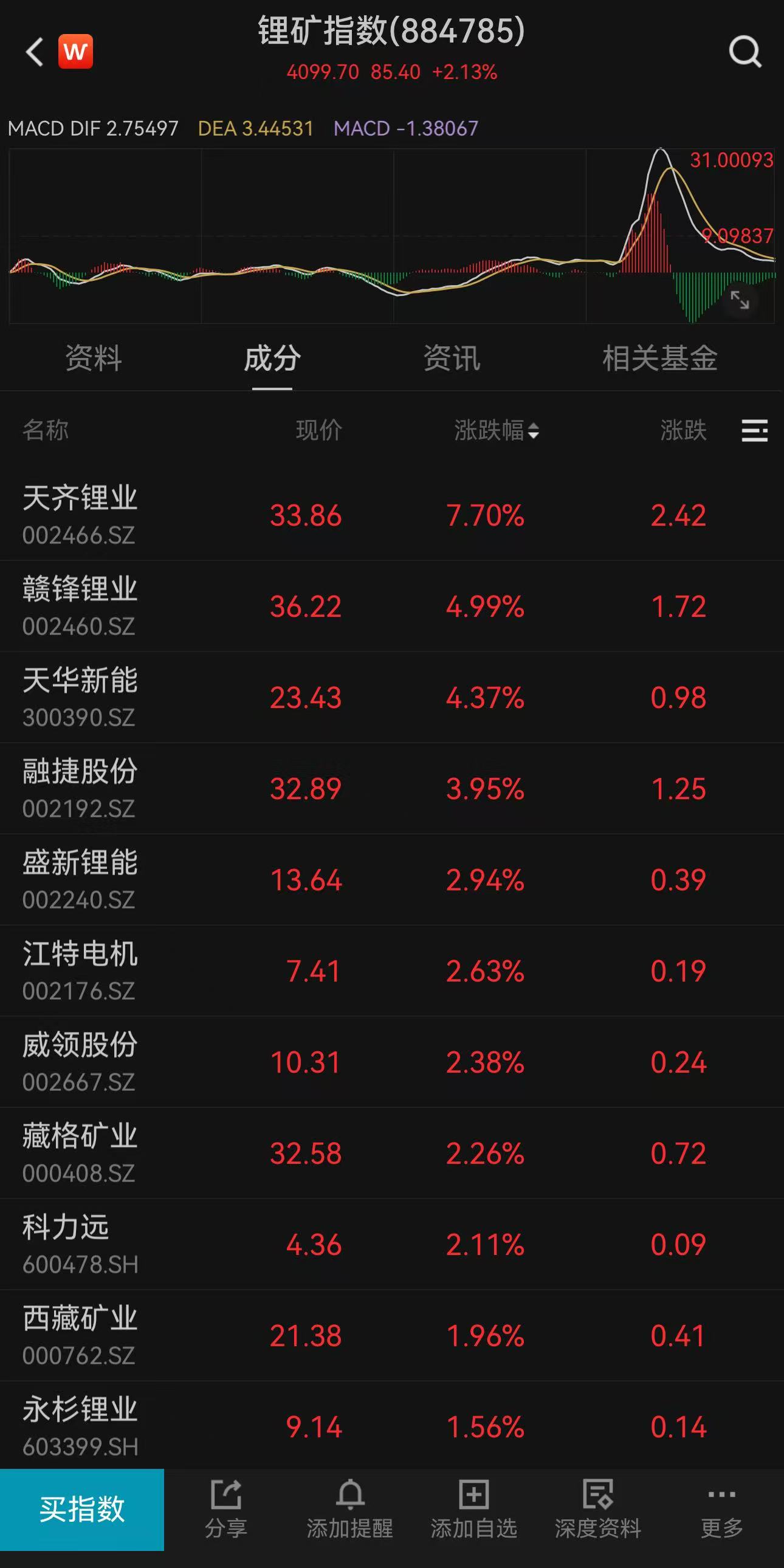Viewport: 784px width, 1568px height.
Task: Open the search magnifier icon
Action: point(745,52)
